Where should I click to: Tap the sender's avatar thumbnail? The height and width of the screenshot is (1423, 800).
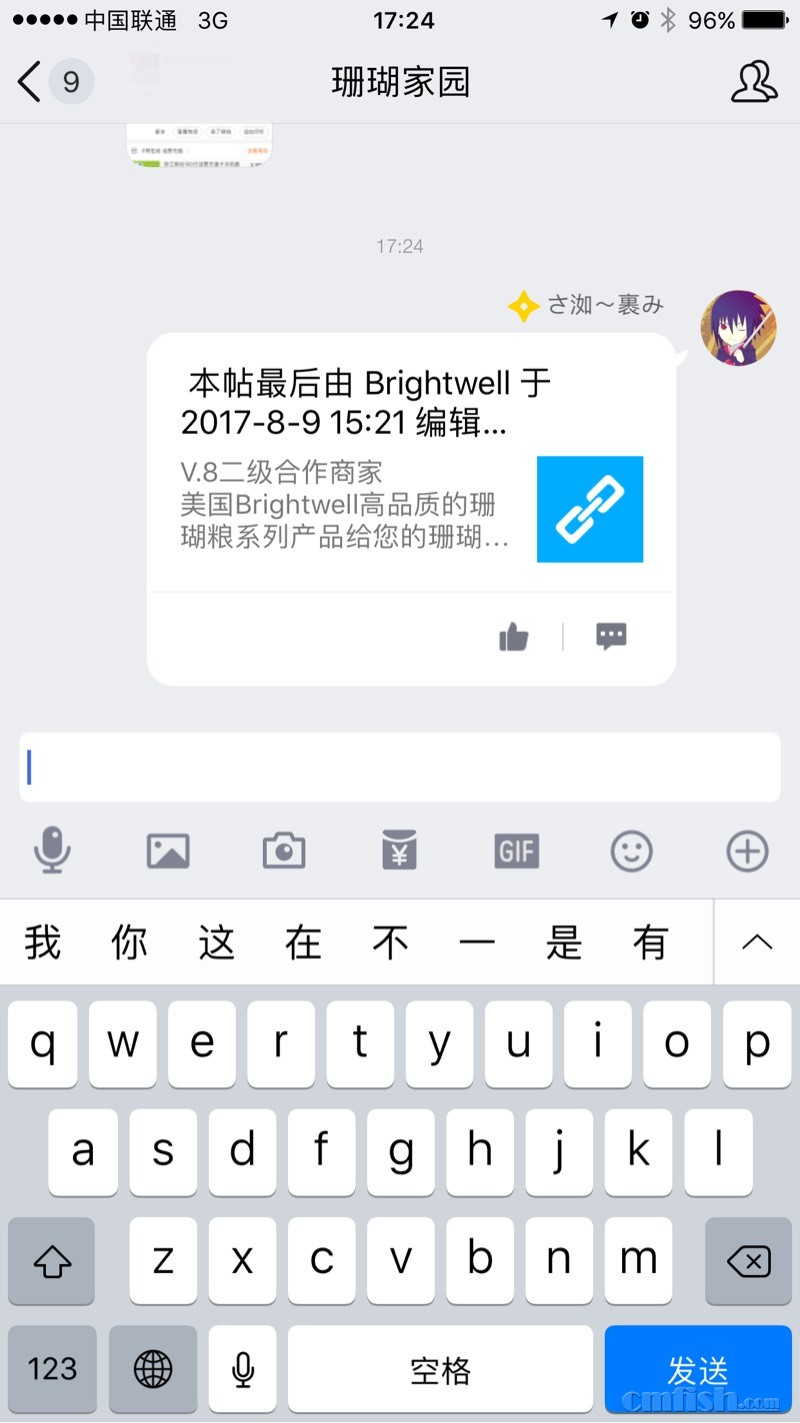pos(738,327)
